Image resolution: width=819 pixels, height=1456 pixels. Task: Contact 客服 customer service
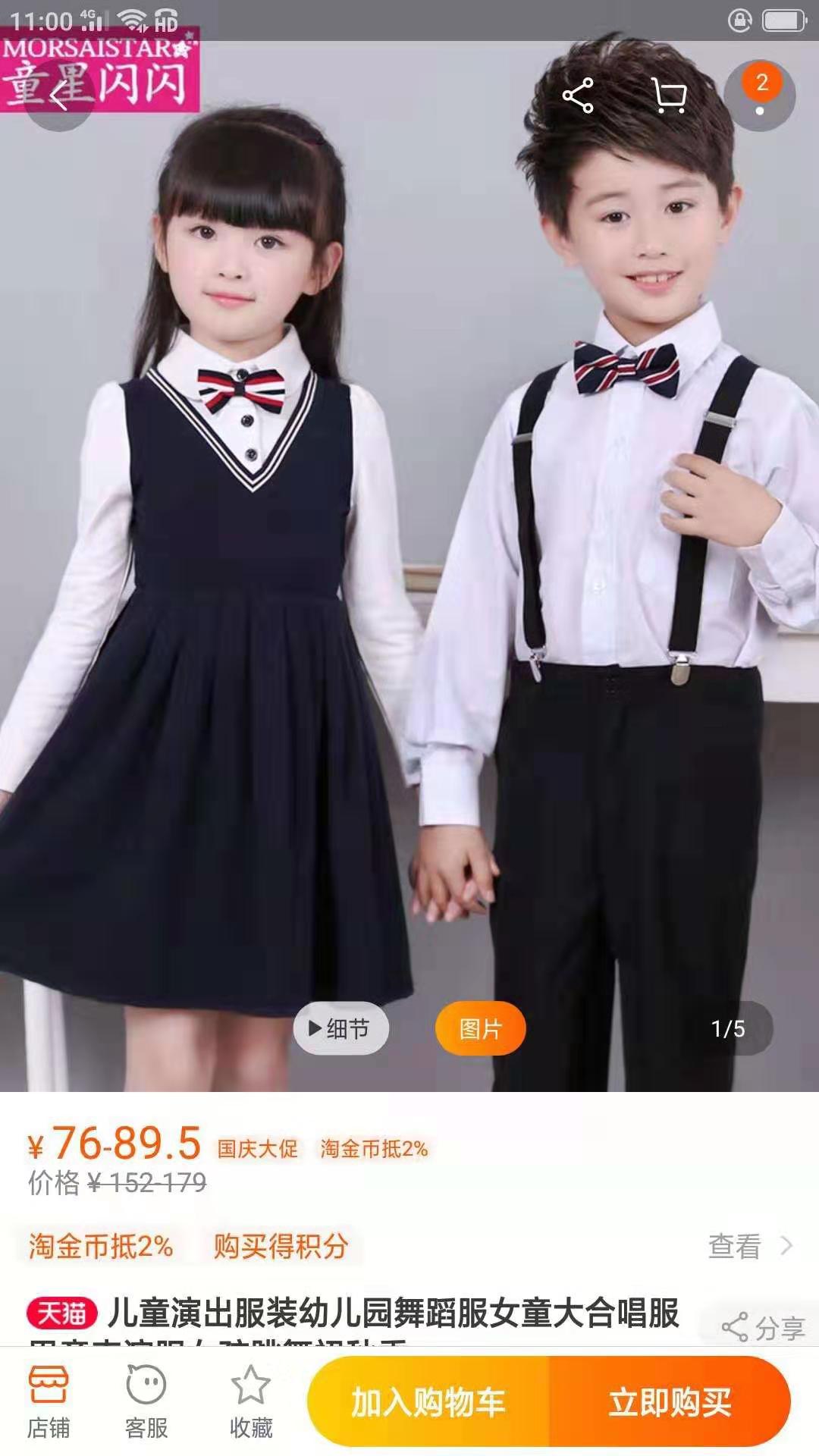(146, 1402)
